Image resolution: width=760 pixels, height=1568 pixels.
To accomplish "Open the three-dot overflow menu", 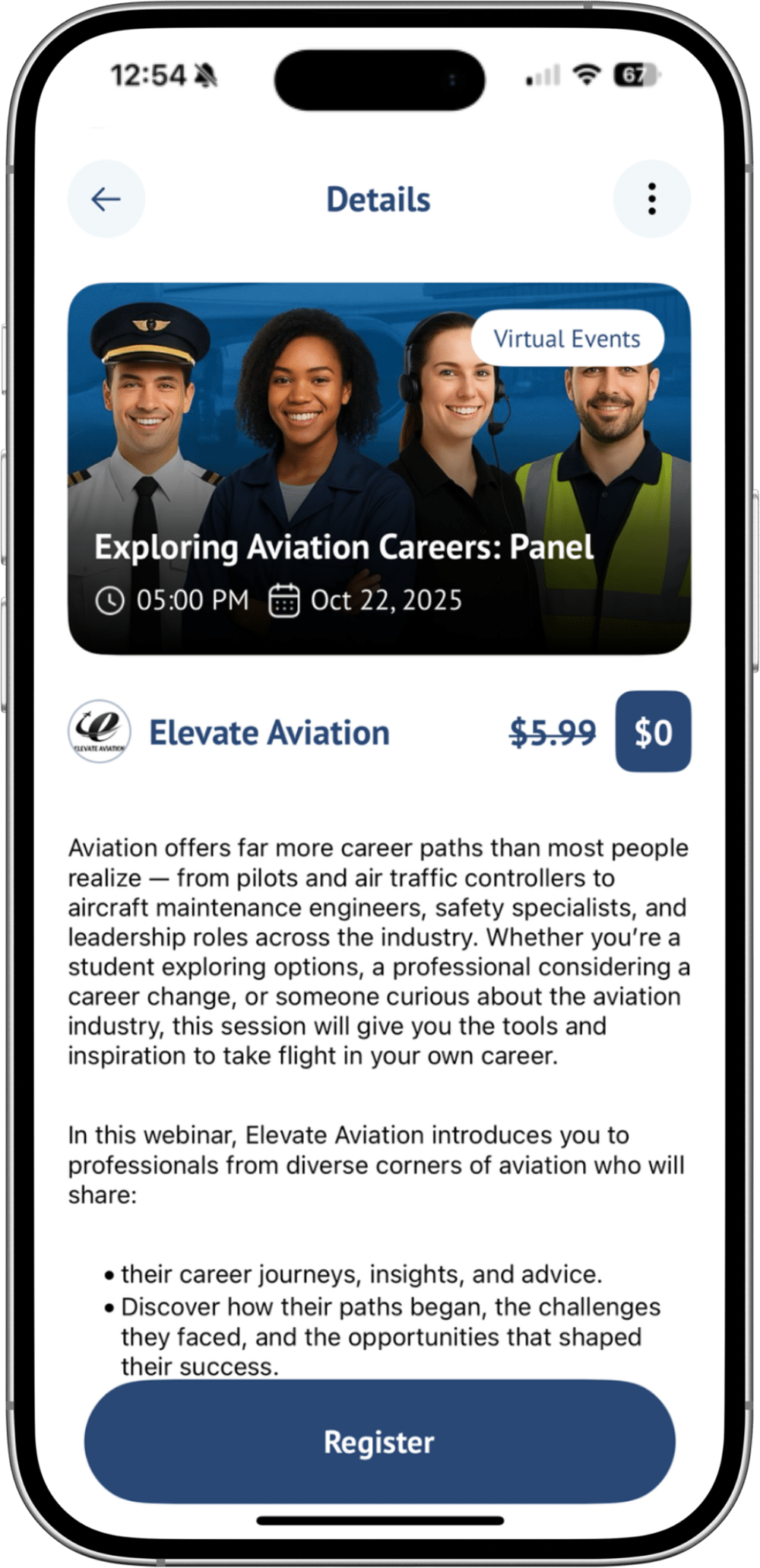I will tap(651, 199).
